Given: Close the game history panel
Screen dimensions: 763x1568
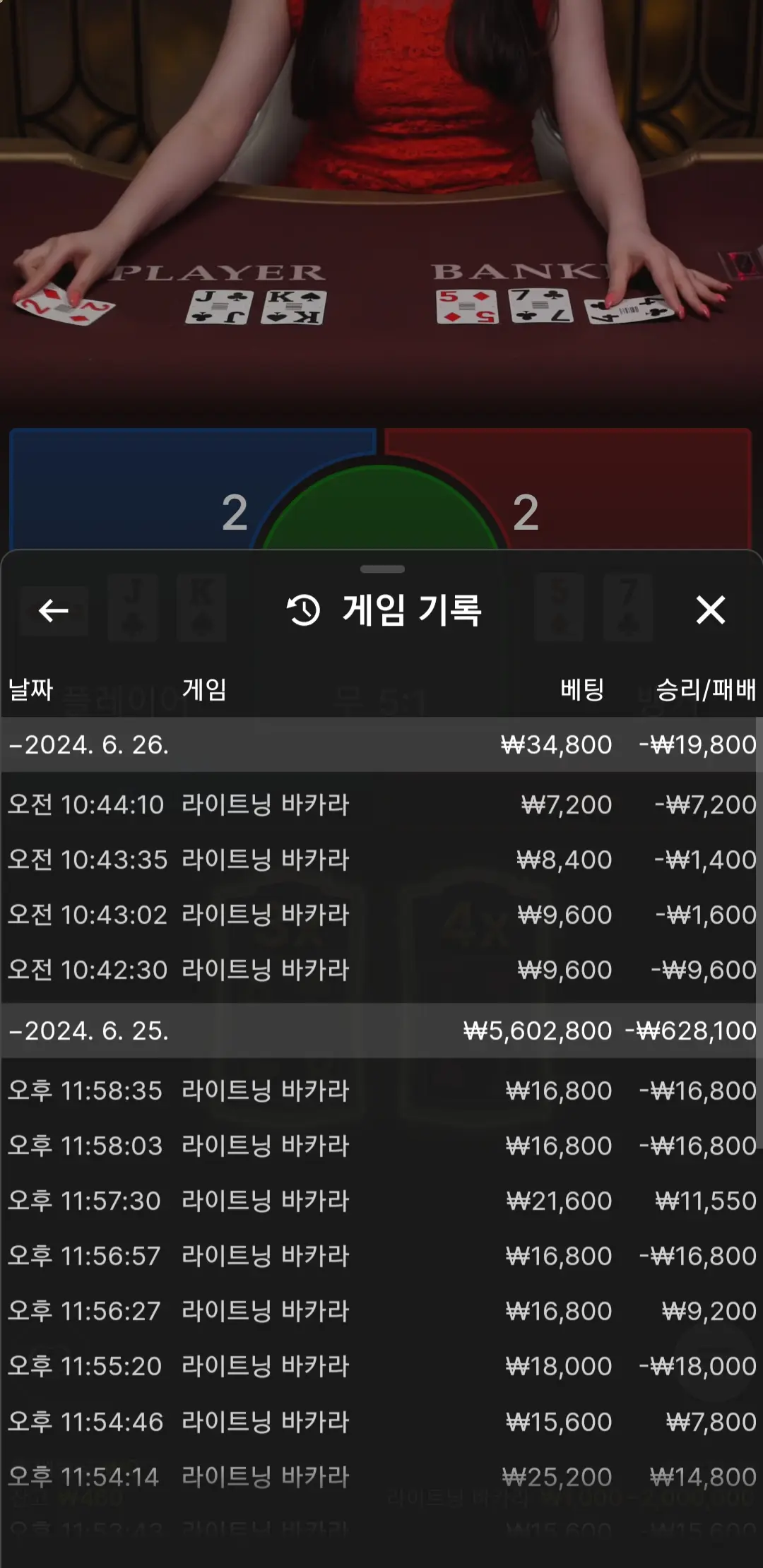Looking at the screenshot, I should (710, 610).
